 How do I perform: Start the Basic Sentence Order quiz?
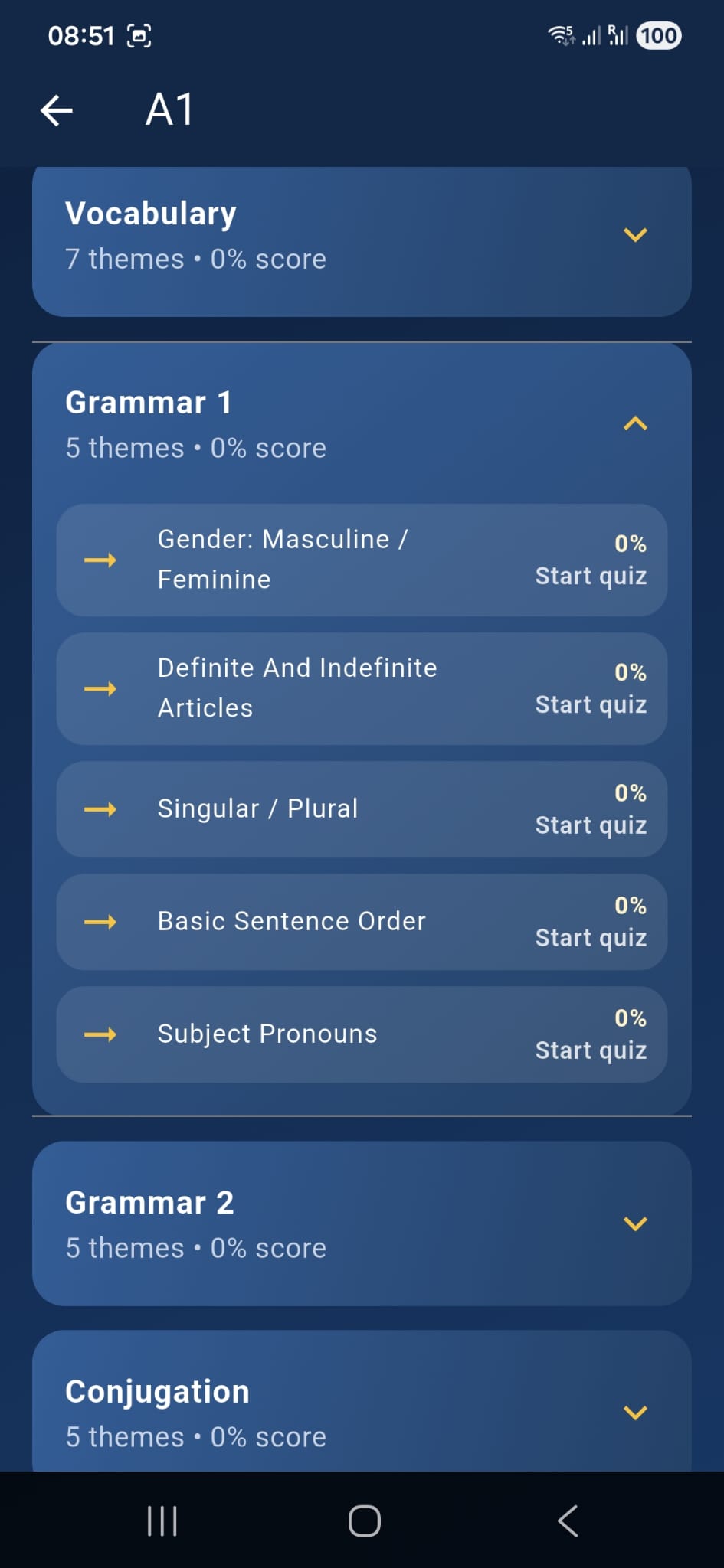pyautogui.click(x=591, y=937)
